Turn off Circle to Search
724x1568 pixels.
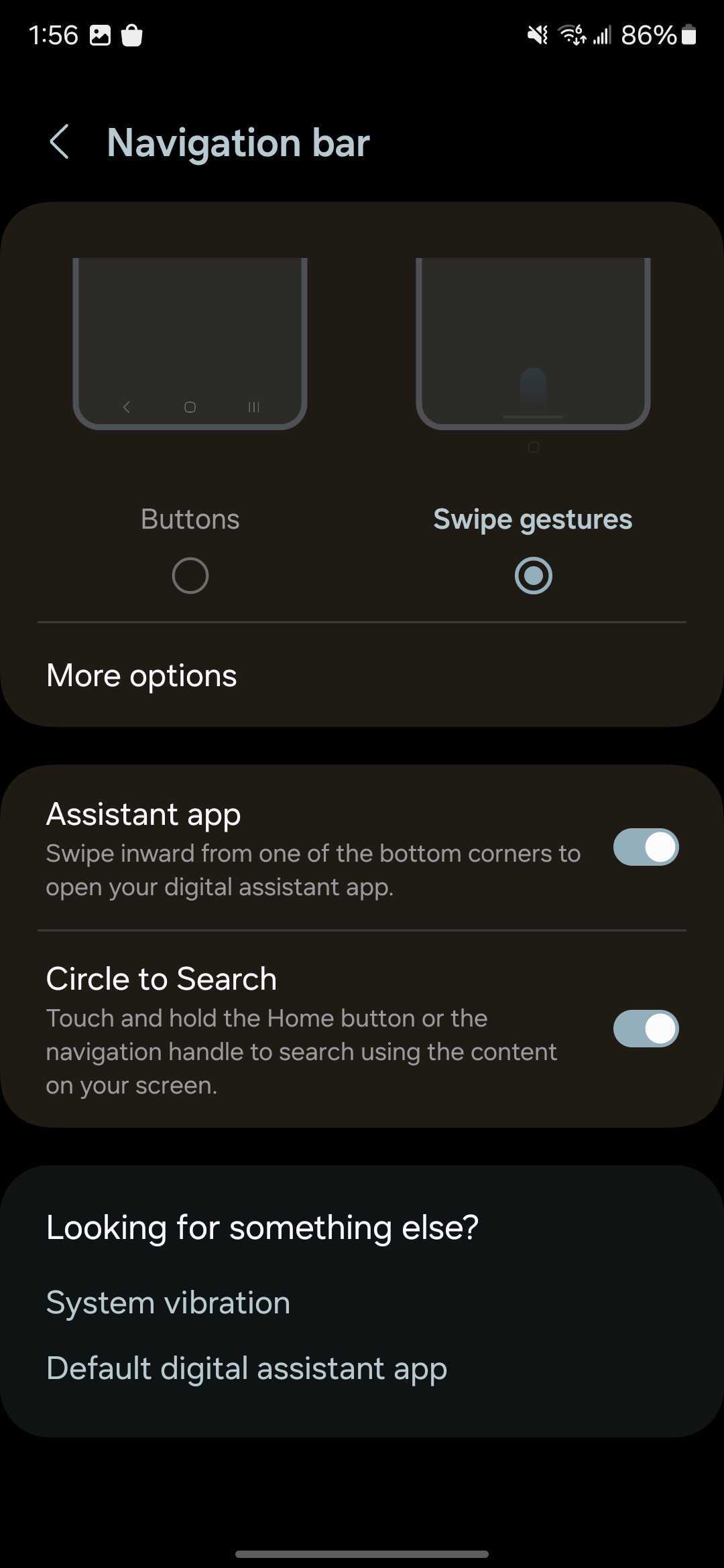646,1029
